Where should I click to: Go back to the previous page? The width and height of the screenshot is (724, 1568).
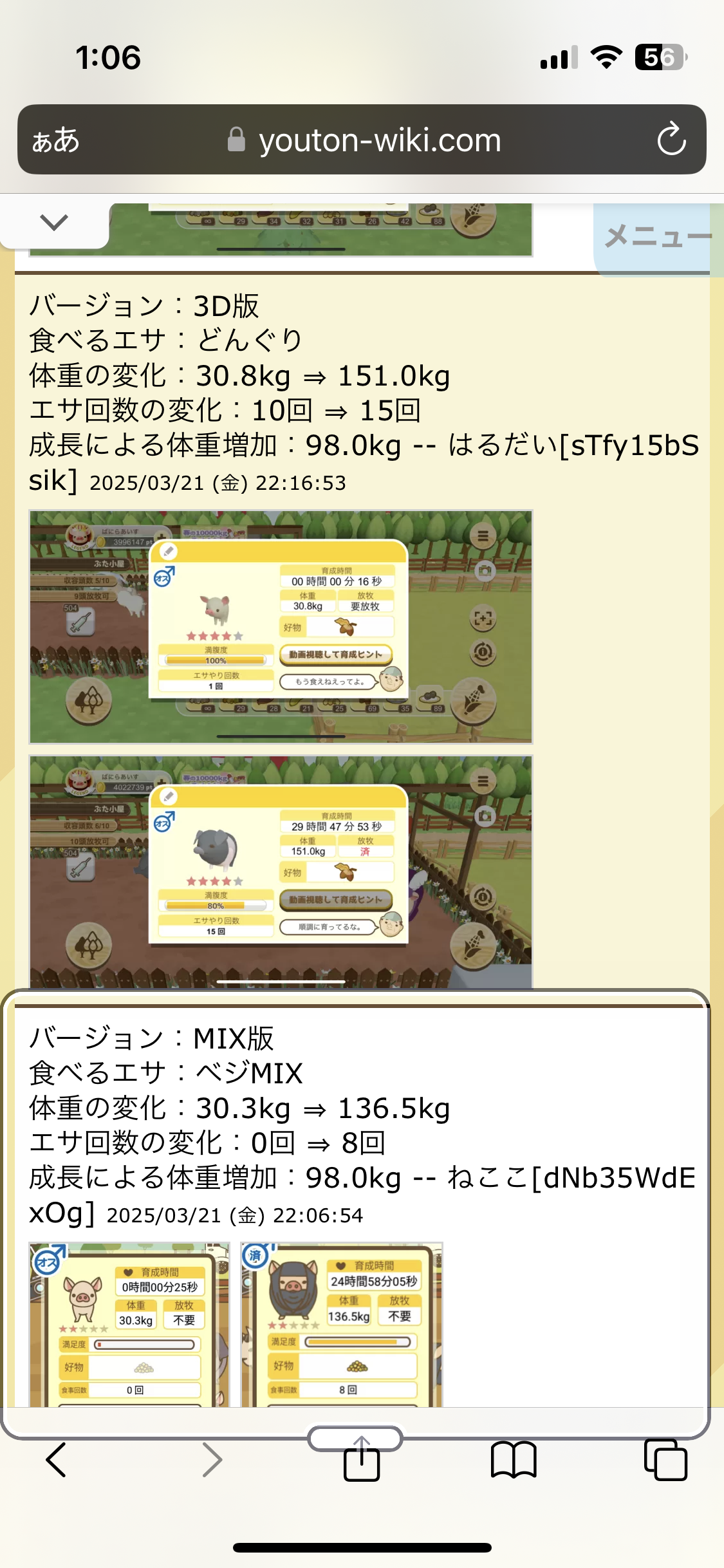click(57, 1460)
